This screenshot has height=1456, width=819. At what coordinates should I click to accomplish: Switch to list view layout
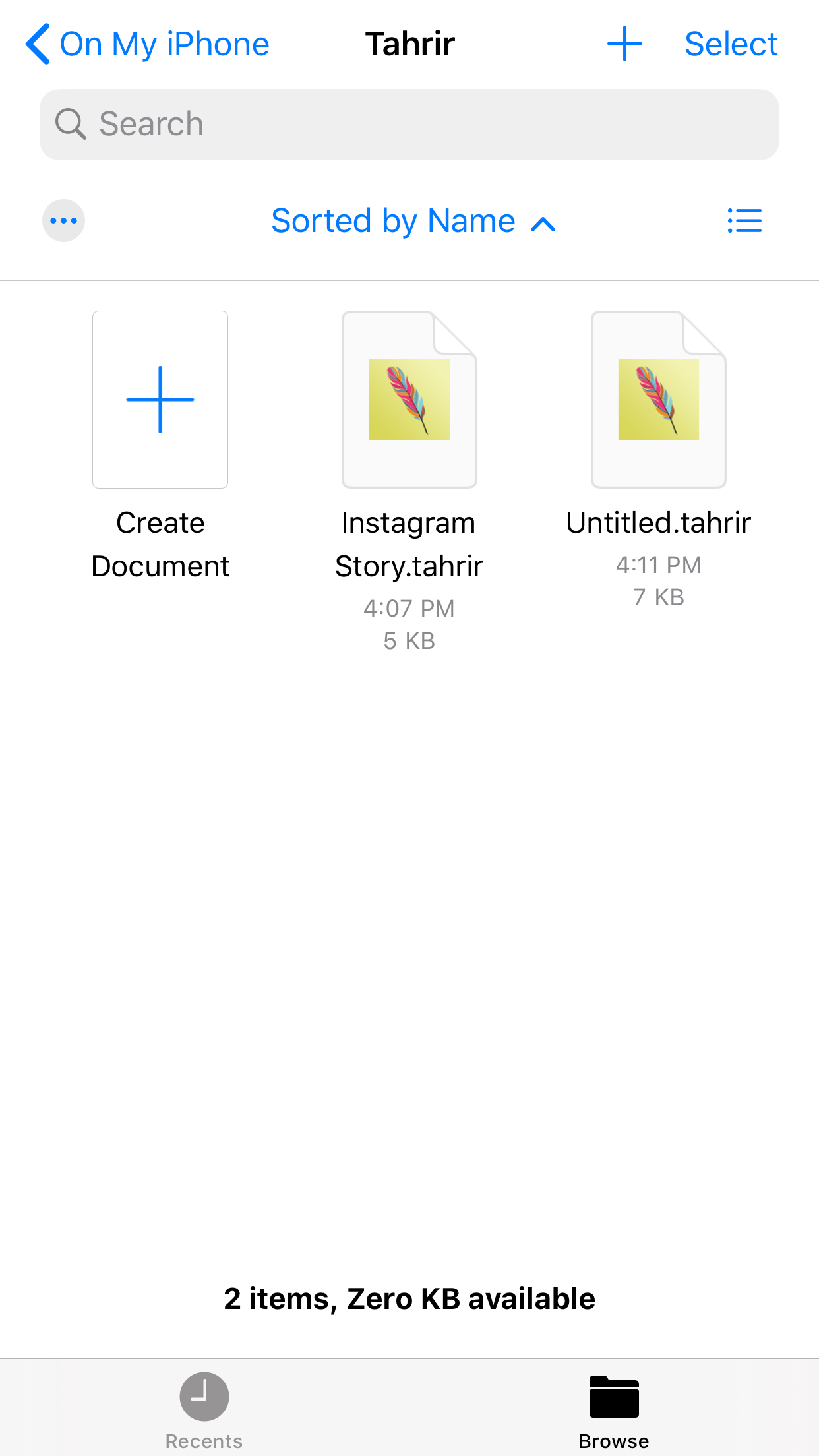click(x=744, y=220)
